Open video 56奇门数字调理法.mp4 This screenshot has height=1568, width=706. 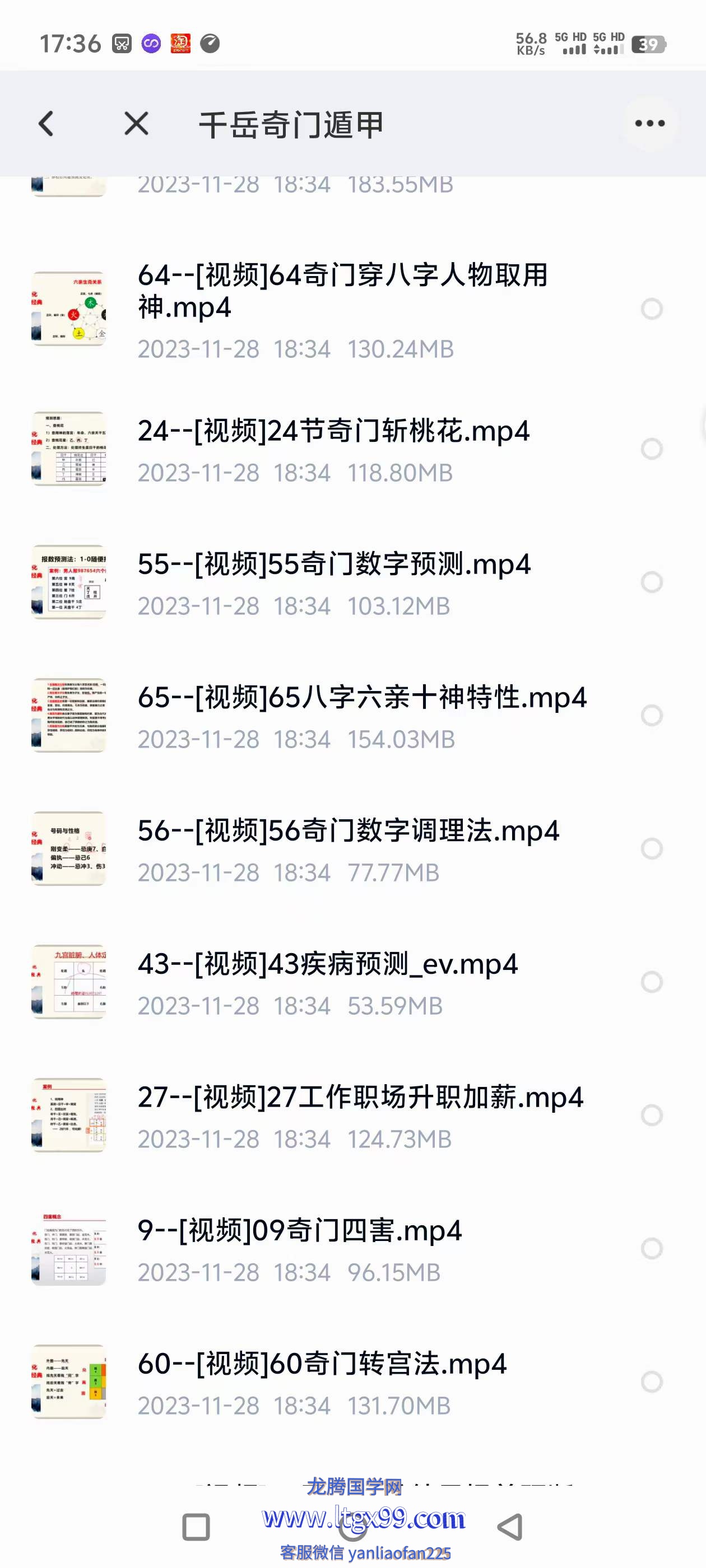tap(348, 831)
